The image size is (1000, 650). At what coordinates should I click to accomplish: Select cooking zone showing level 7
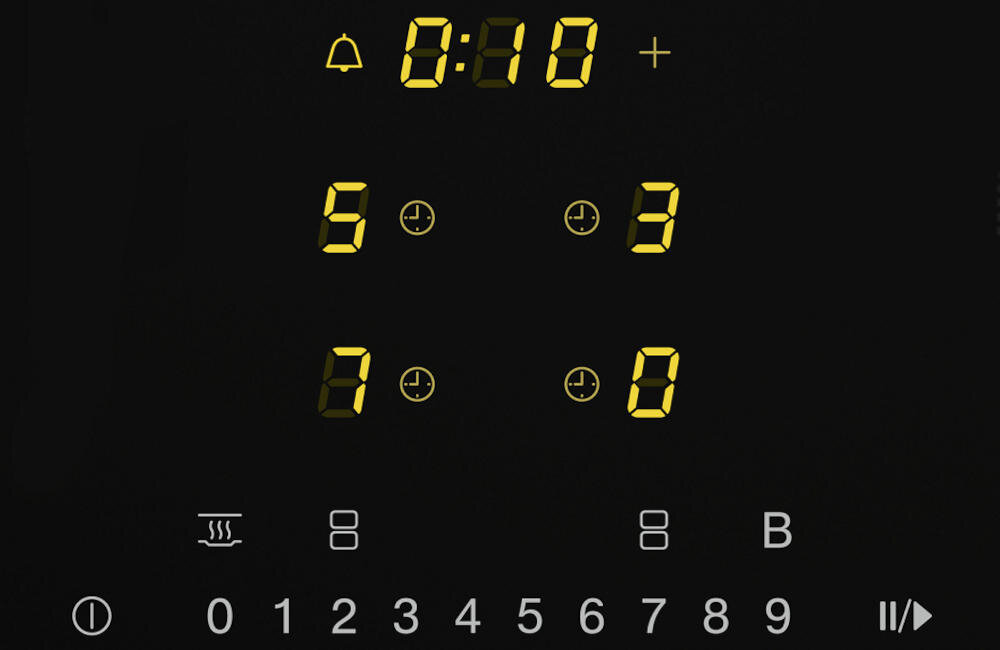(x=344, y=383)
